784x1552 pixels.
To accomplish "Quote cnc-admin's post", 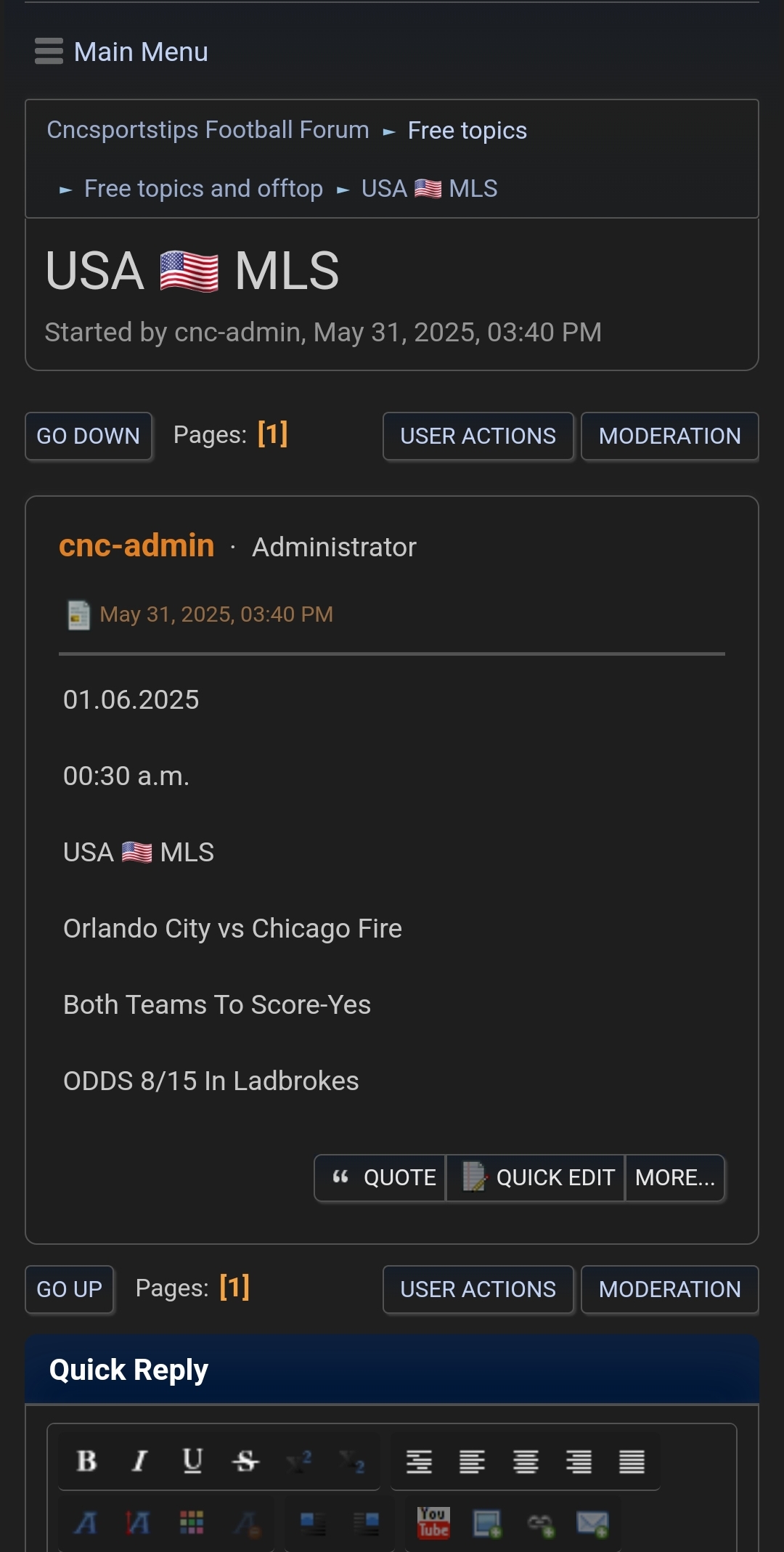I will [x=380, y=1177].
